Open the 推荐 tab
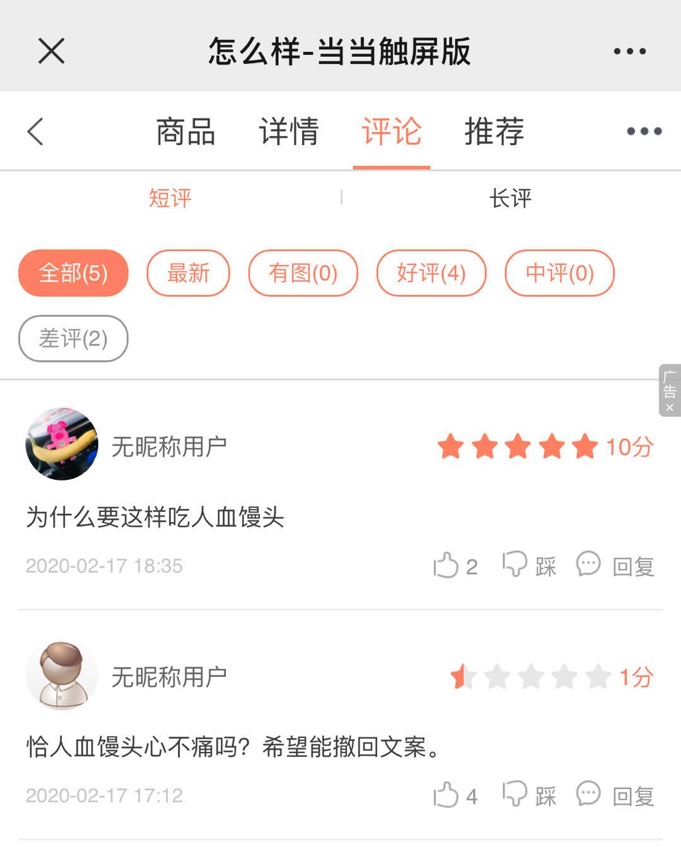The height and width of the screenshot is (847, 681). coord(494,131)
